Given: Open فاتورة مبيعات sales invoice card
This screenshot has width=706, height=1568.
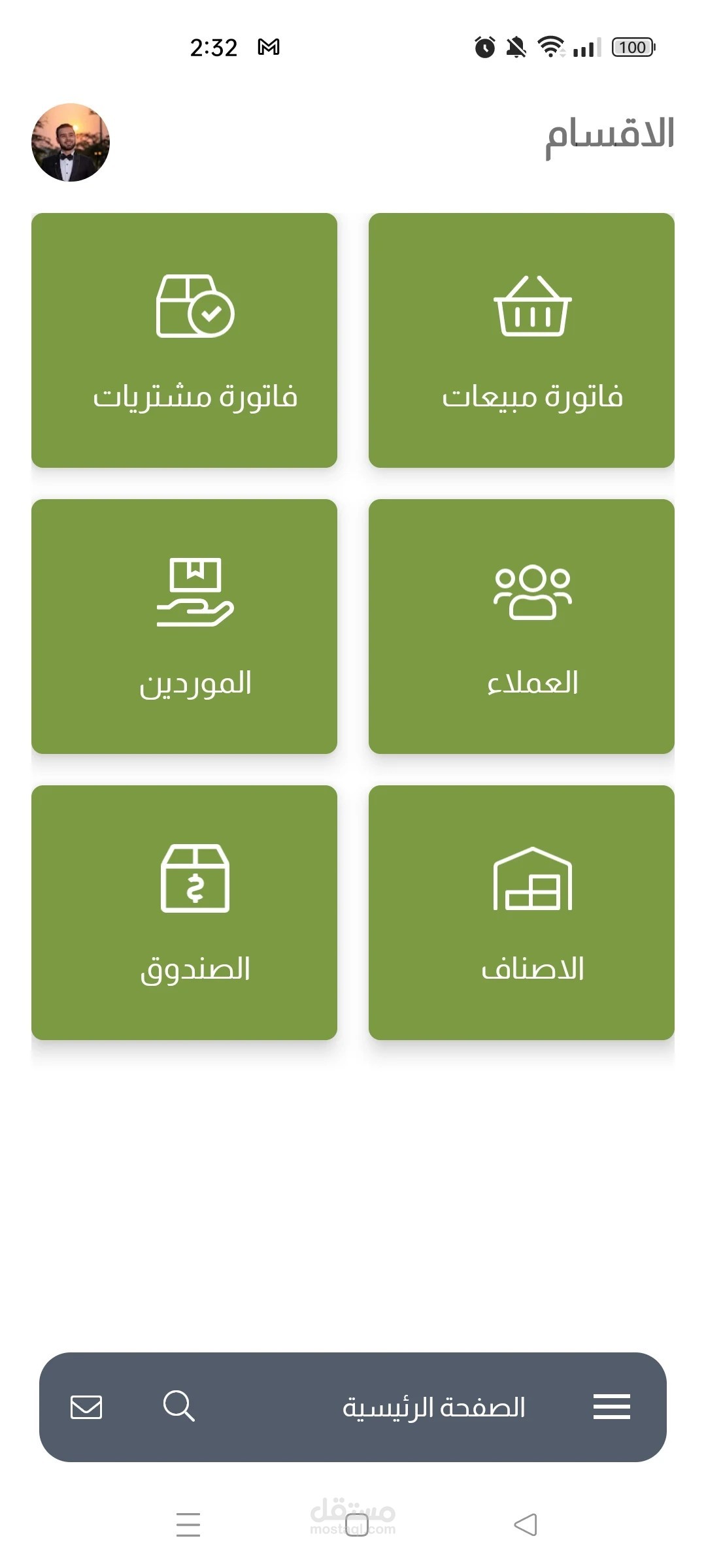Looking at the screenshot, I should click(x=521, y=340).
